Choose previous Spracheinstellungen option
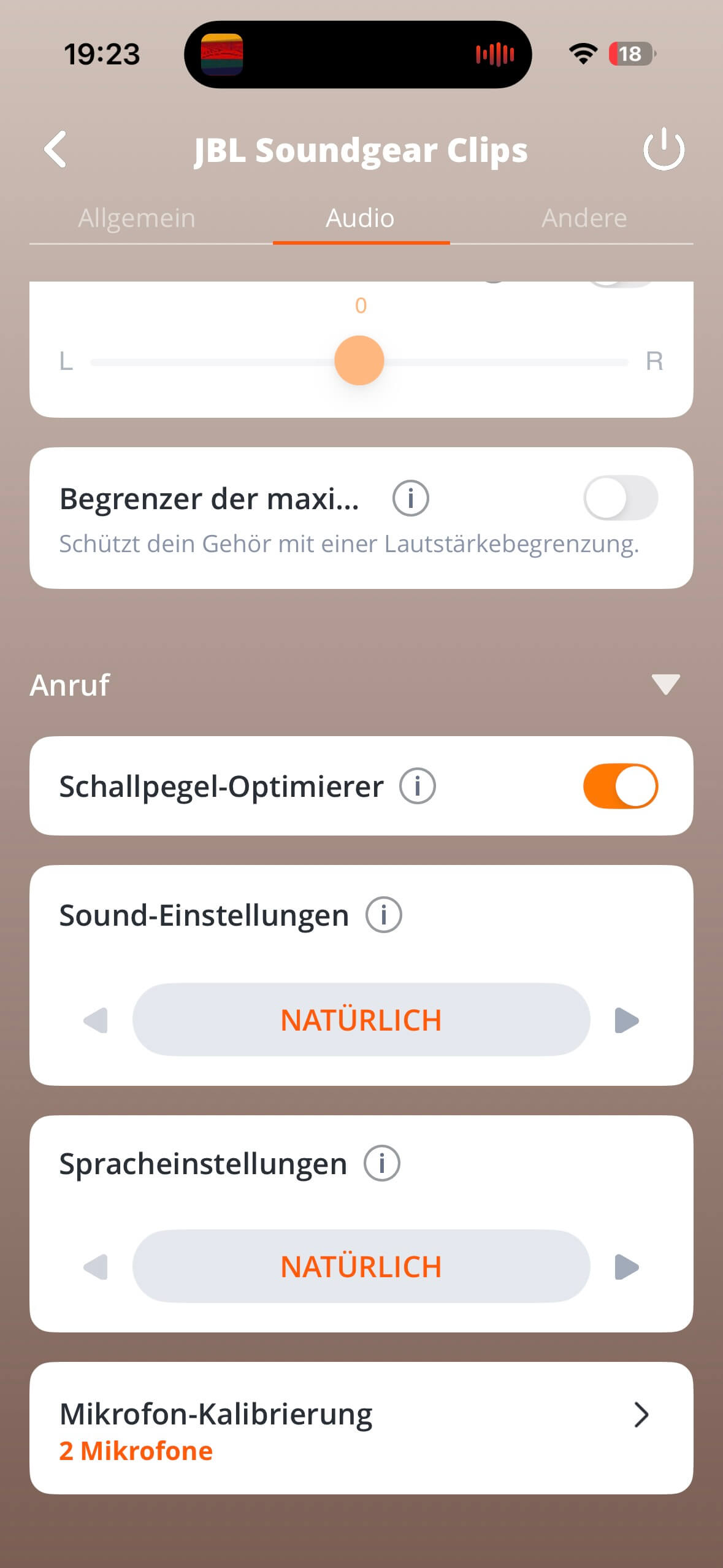723x1568 pixels. point(96,1267)
